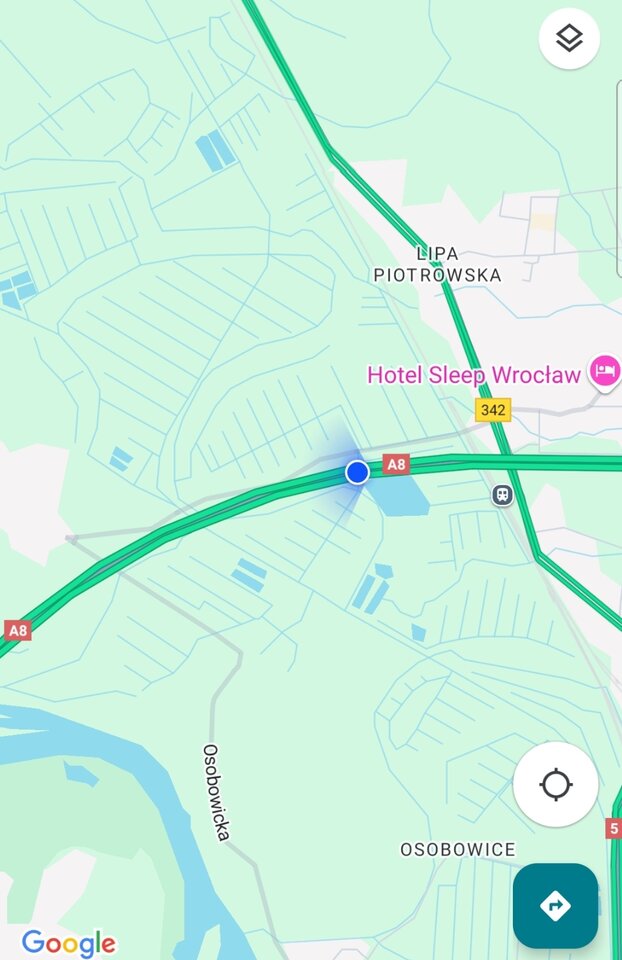
Task: Tap the train station icon on map
Action: [x=501, y=494]
